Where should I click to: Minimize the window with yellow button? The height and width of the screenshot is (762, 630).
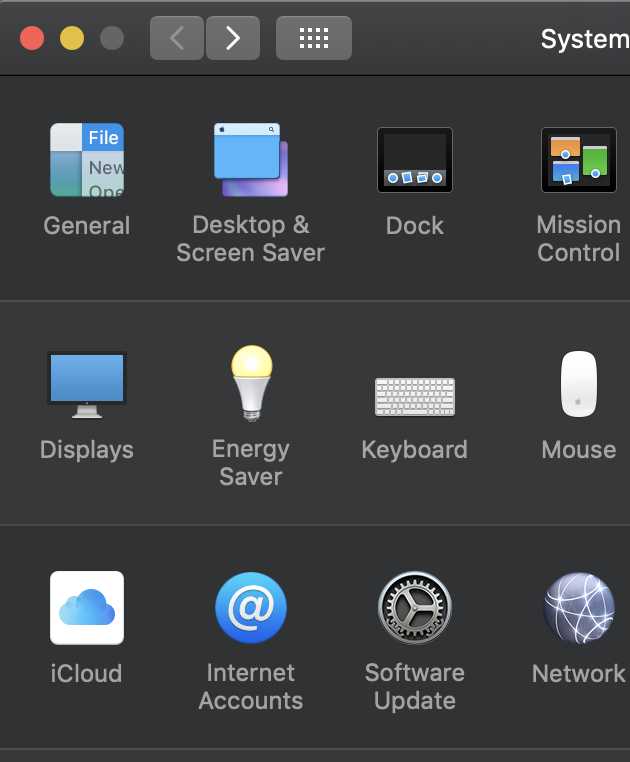(x=72, y=38)
